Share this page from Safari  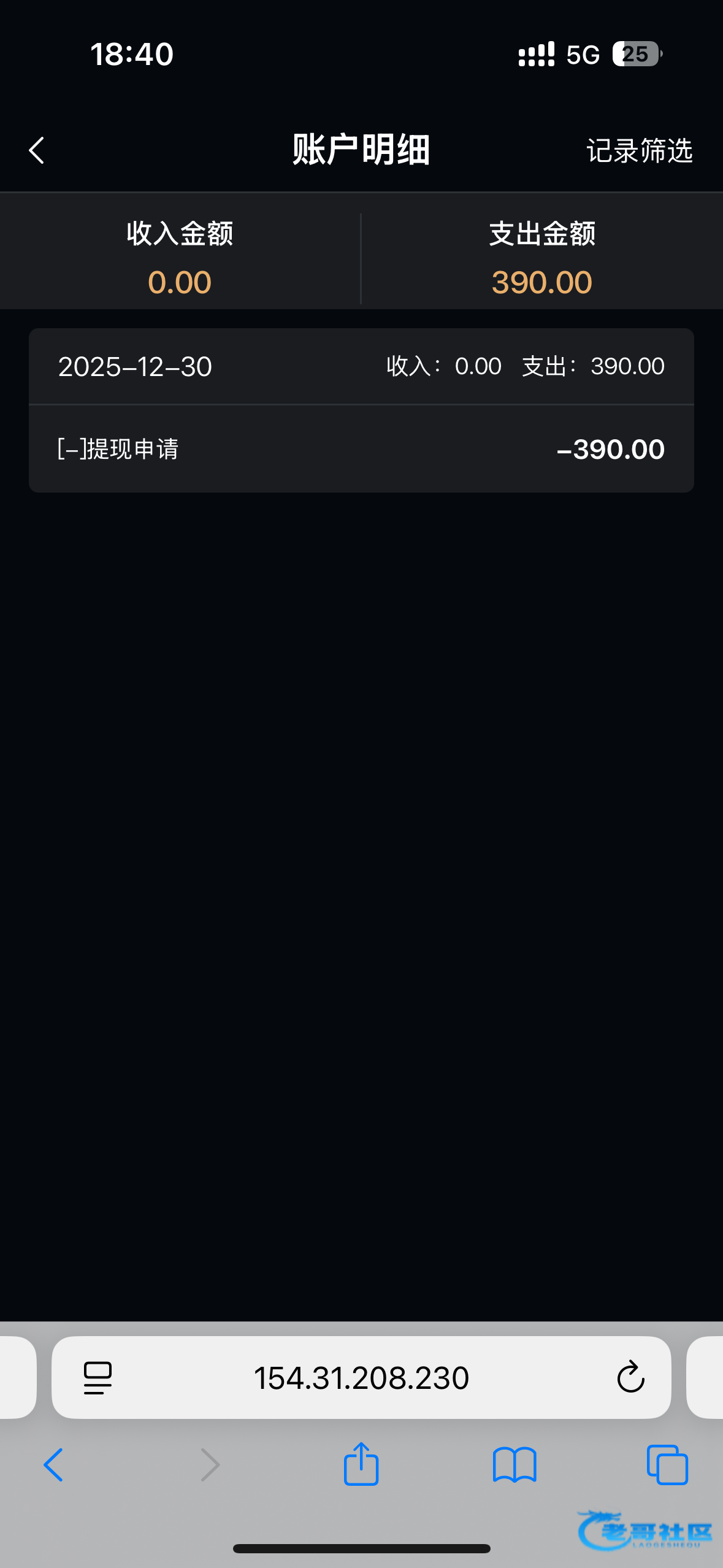[361, 1464]
